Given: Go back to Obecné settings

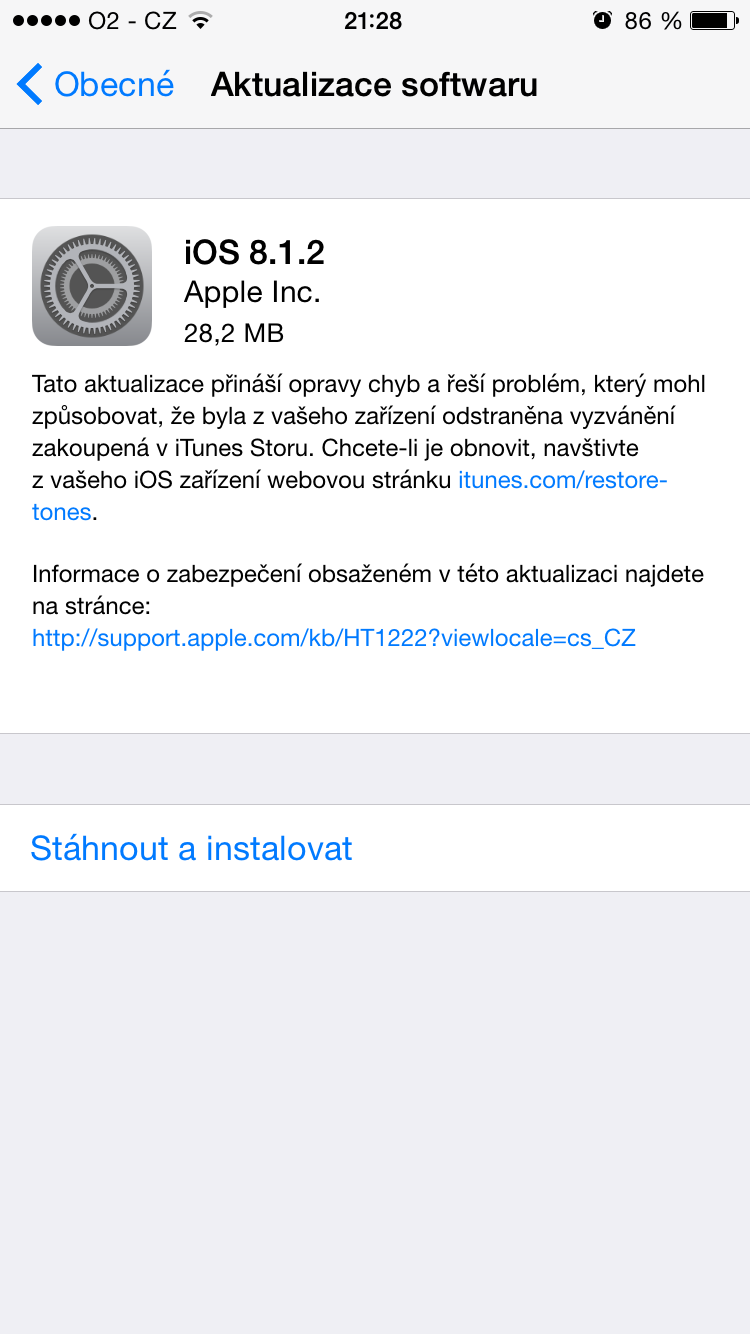Looking at the screenshot, I should tap(96, 85).
